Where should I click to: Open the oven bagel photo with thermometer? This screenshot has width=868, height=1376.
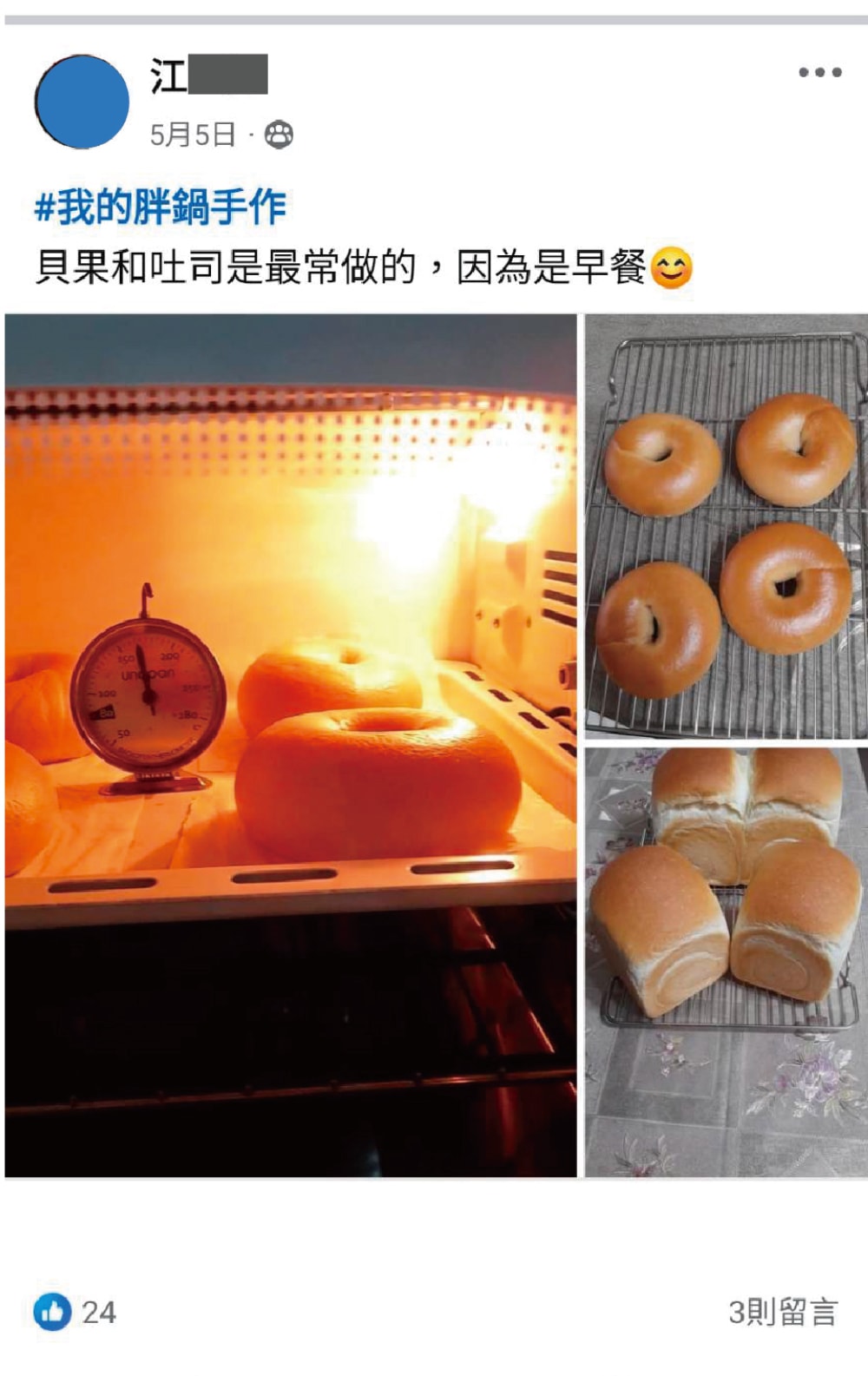[x=291, y=745]
